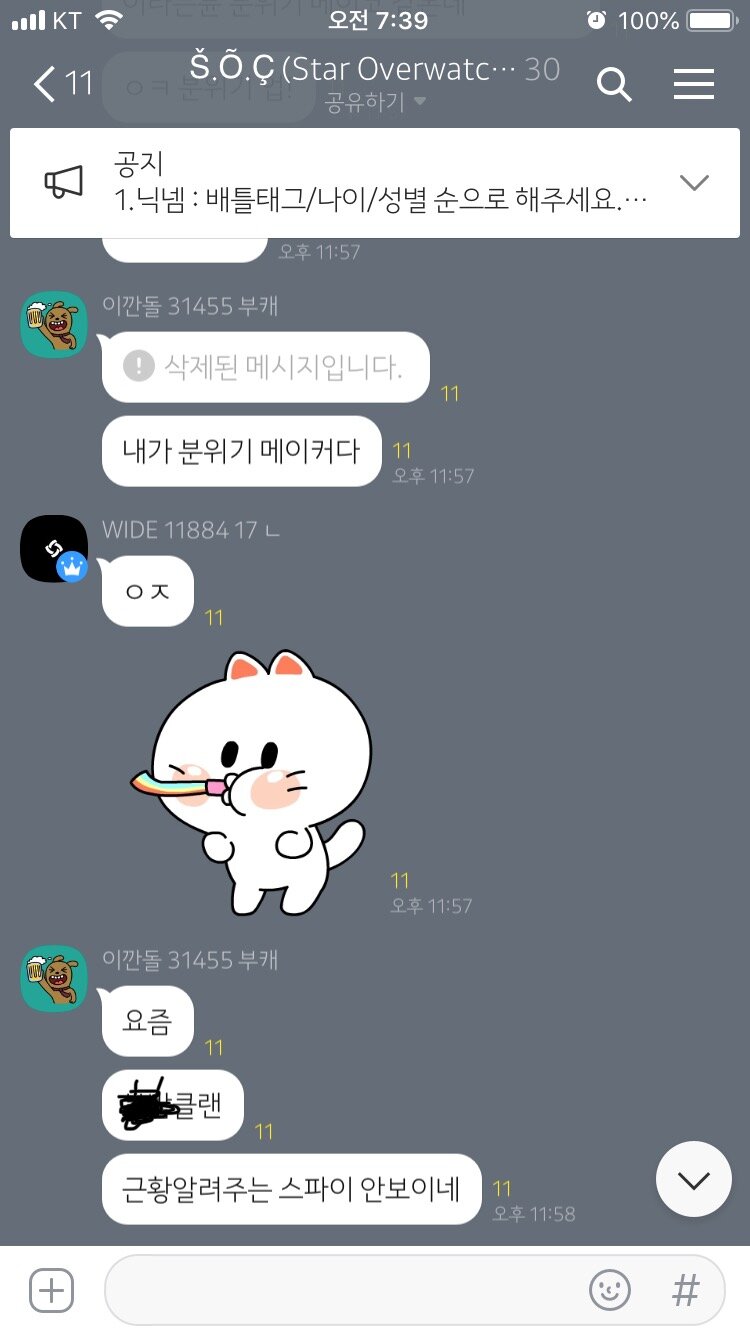This screenshot has width=750, height=1334.
Task: Open the emoticon picker
Action: [x=610, y=1290]
